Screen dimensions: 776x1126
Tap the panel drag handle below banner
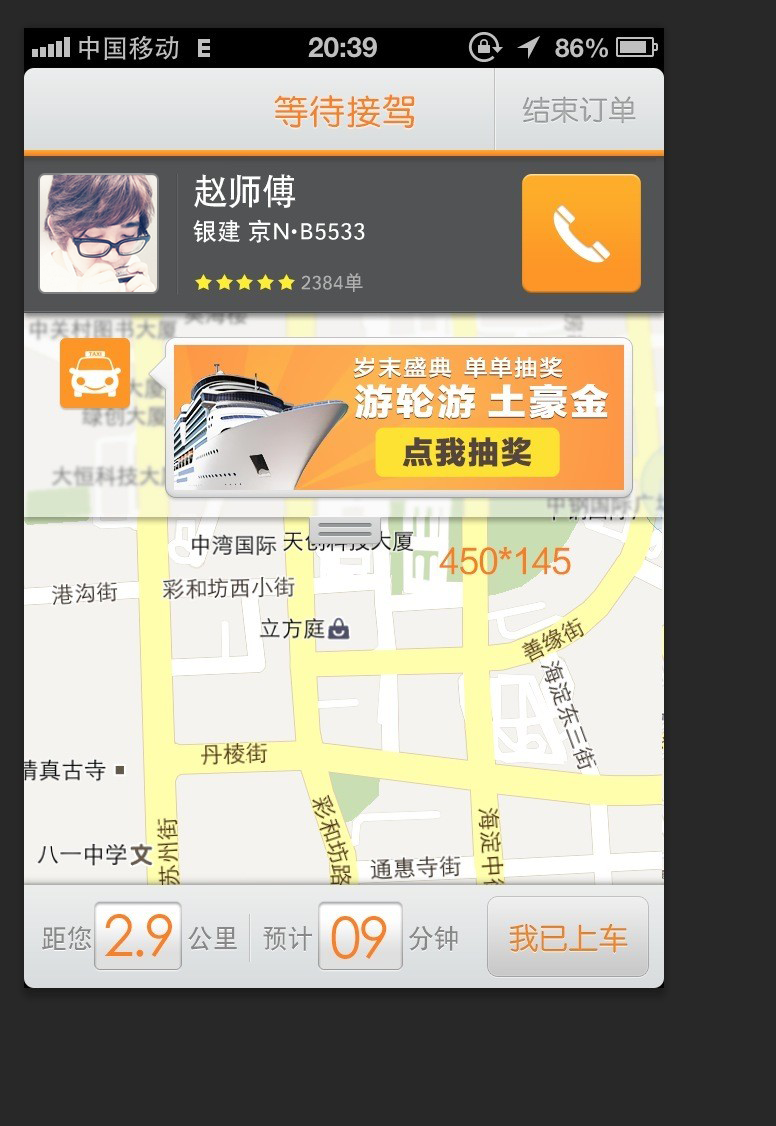pyautogui.click(x=345, y=530)
